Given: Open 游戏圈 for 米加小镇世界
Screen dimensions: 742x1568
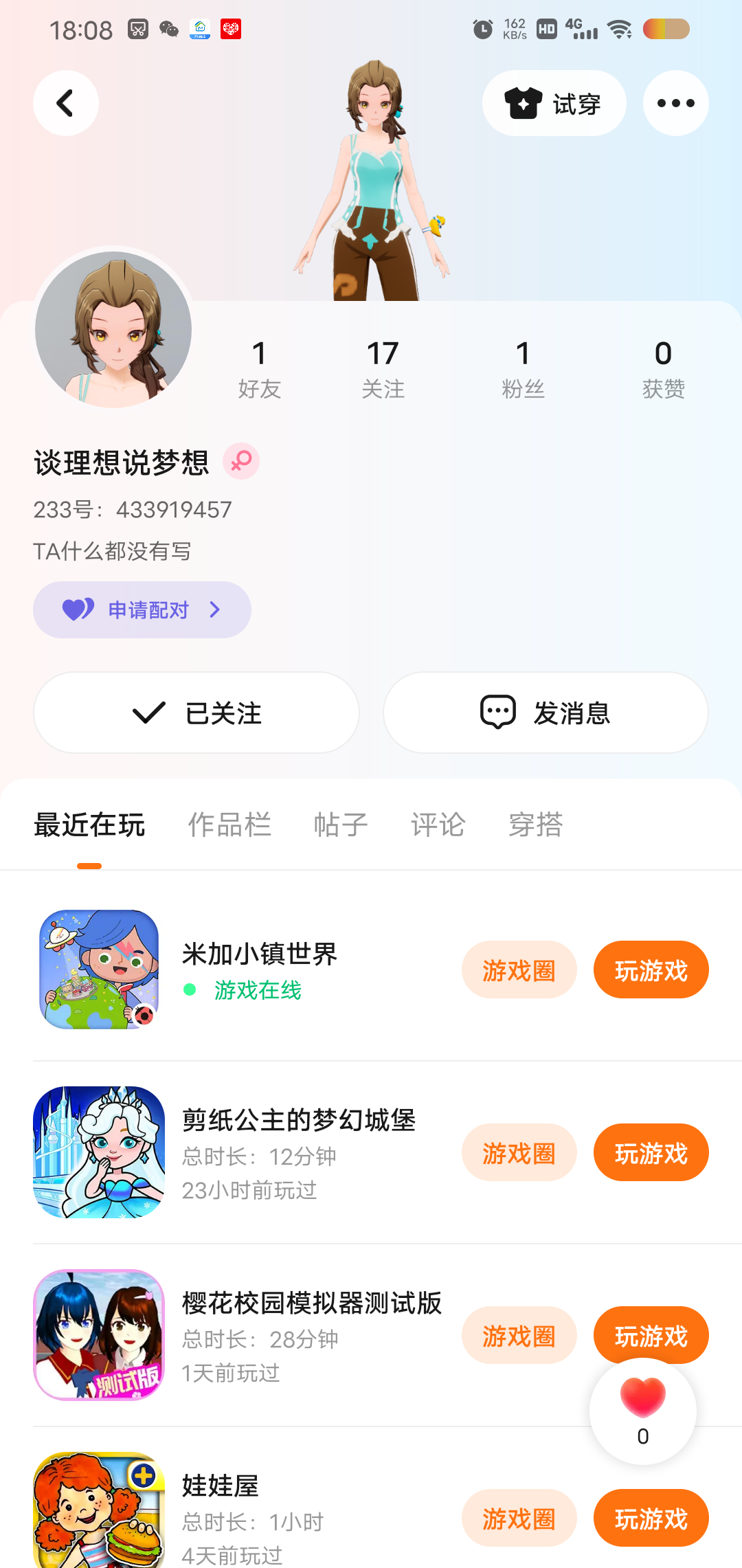Looking at the screenshot, I should point(519,970).
